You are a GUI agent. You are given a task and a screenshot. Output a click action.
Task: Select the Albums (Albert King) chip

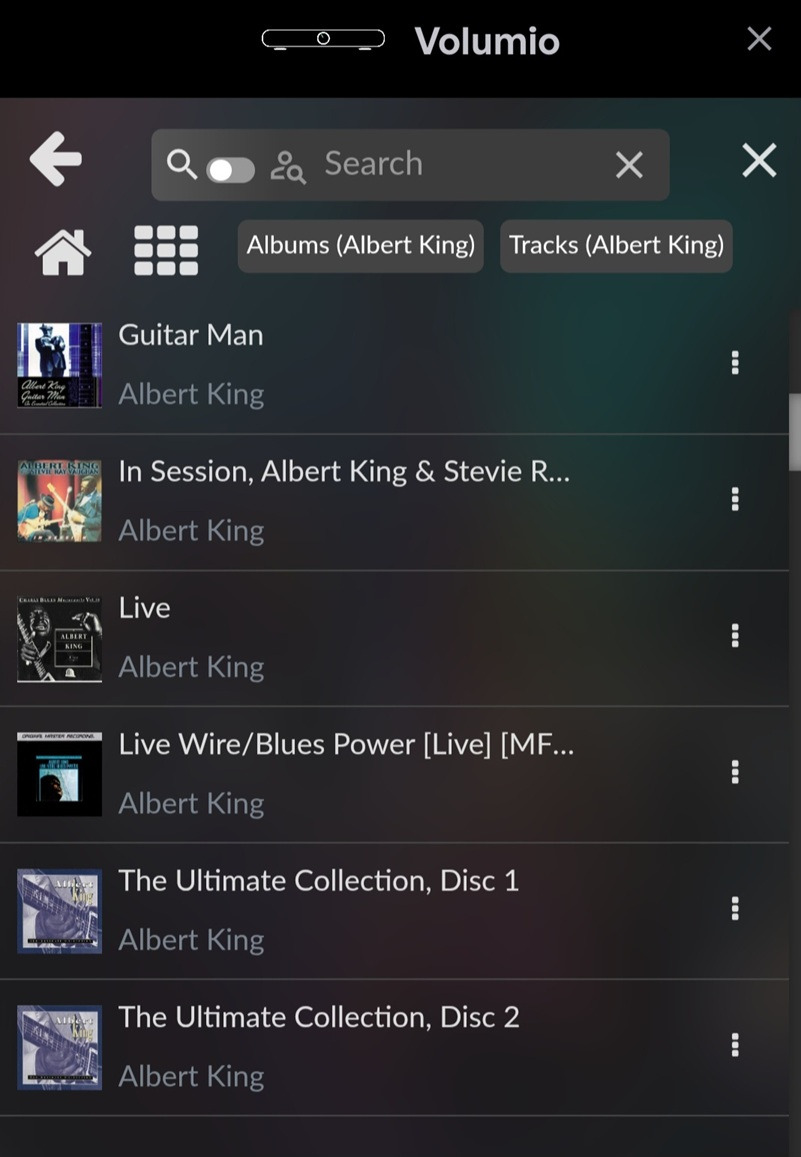[x=361, y=246]
